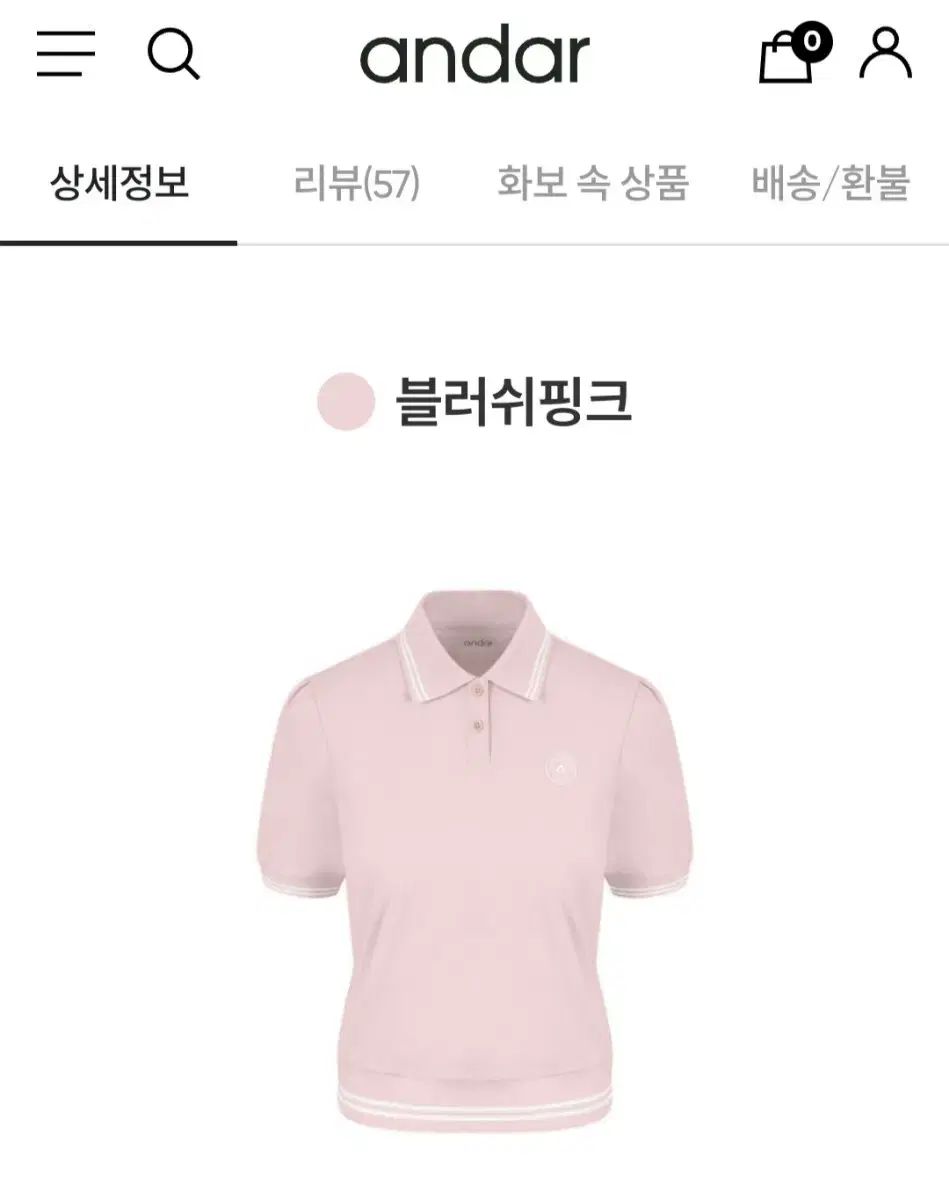The height and width of the screenshot is (1200, 949).
Task: Select the 상세정보 tab
Action: (x=119, y=184)
